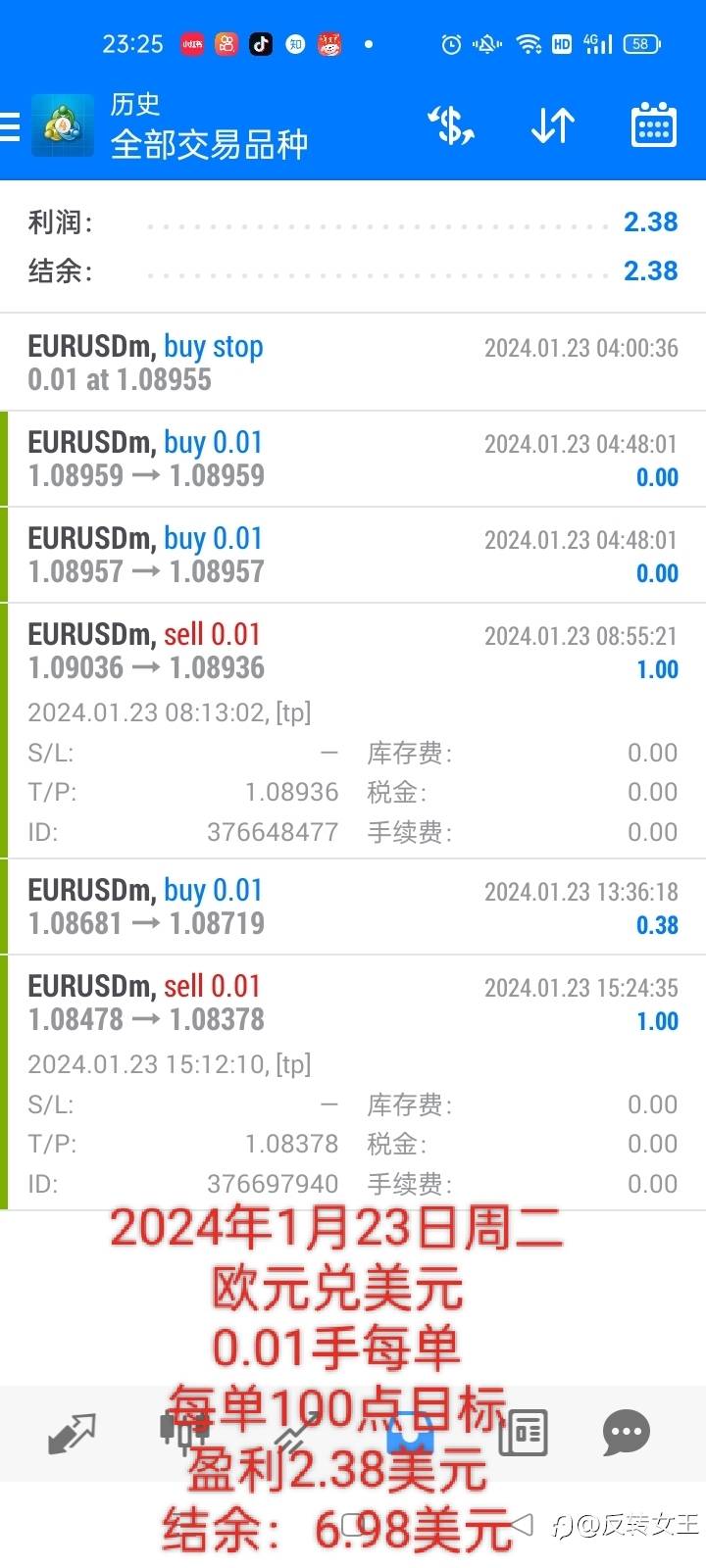Change the history sort order
Image resolution: width=706 pixels, height=1568 pixels.
tap(552, 126)
